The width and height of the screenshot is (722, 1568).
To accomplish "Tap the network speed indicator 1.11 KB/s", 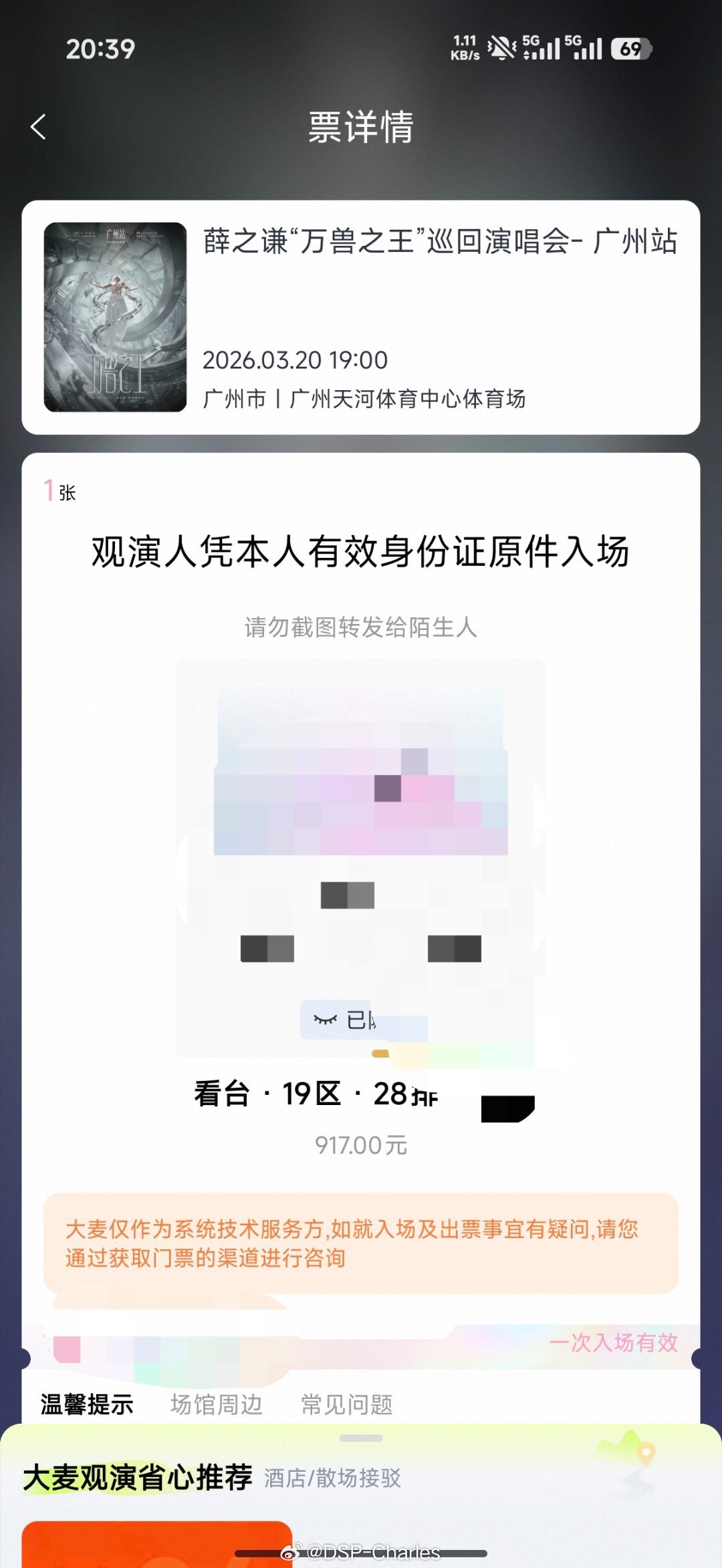I will pos(465,47).
